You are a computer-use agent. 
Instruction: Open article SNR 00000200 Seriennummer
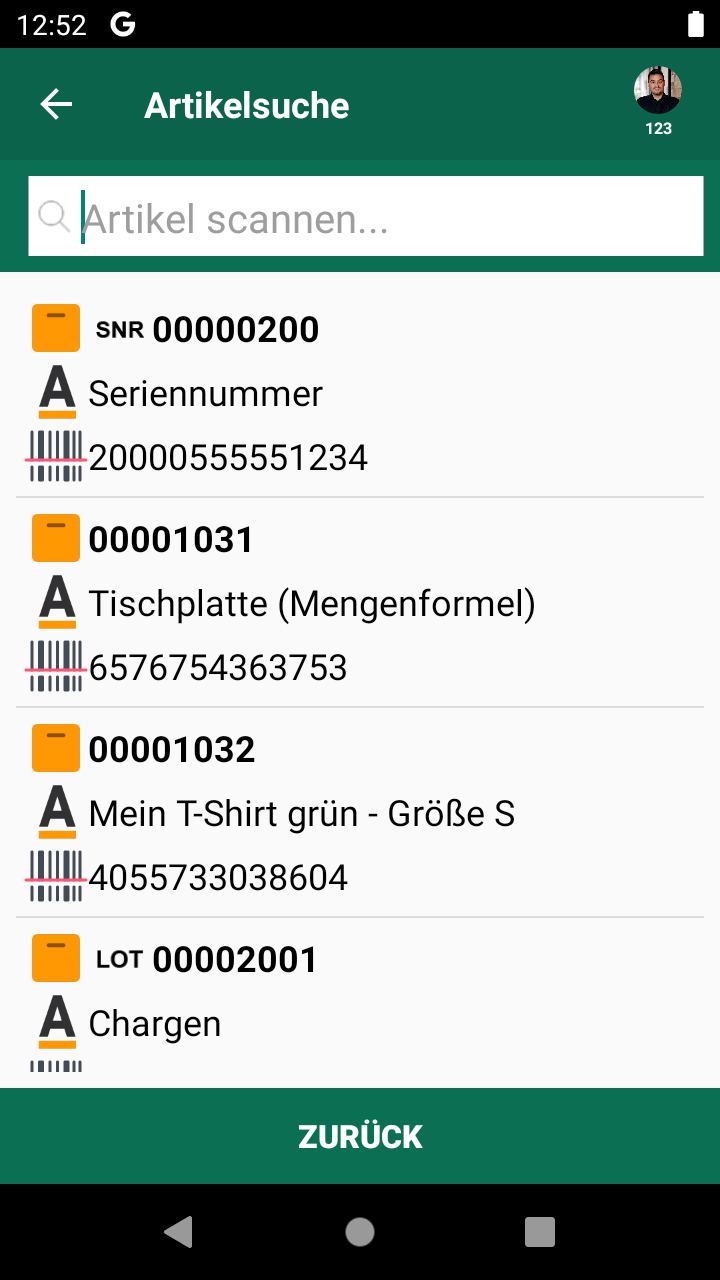[360, 392]
